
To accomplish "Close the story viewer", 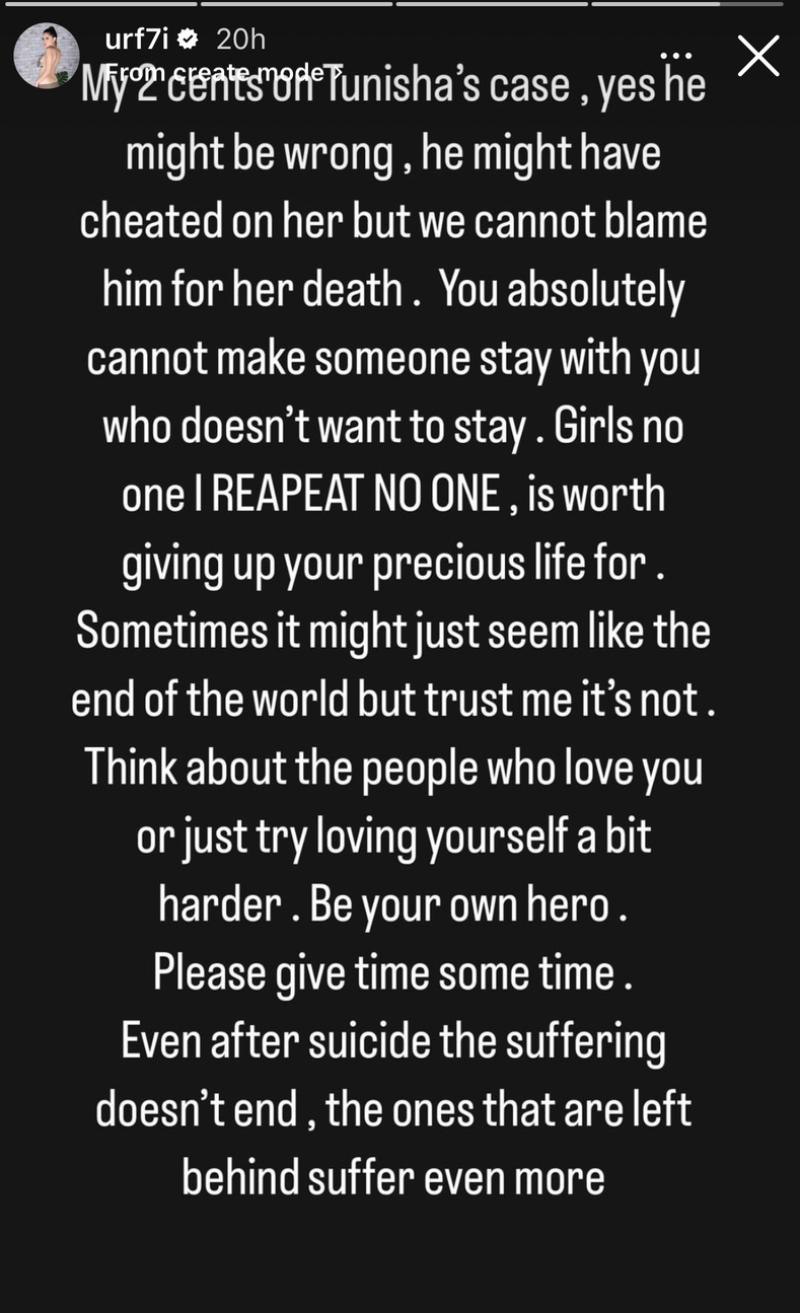I will click(758, 56).
